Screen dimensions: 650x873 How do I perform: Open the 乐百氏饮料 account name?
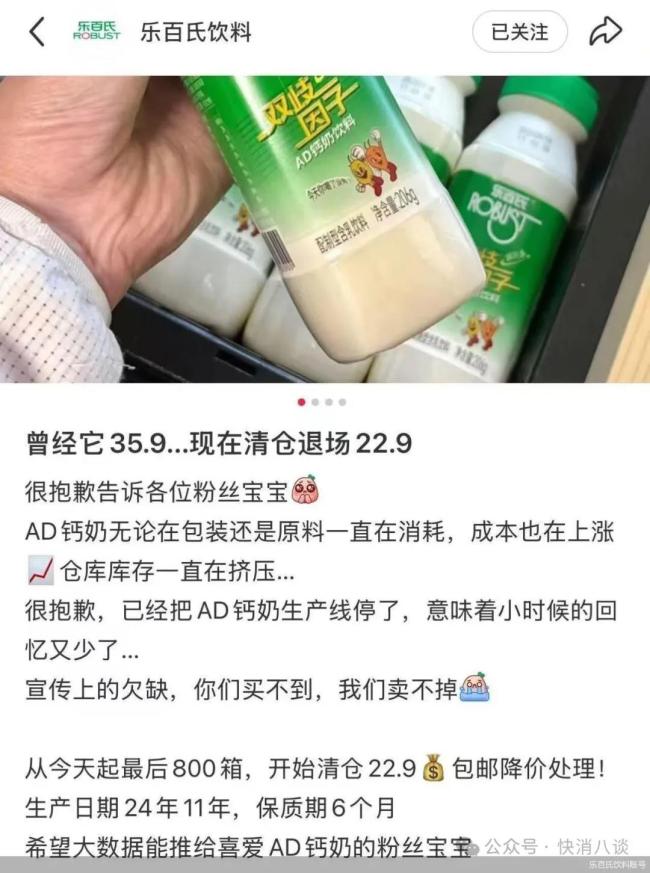point(194,32)
